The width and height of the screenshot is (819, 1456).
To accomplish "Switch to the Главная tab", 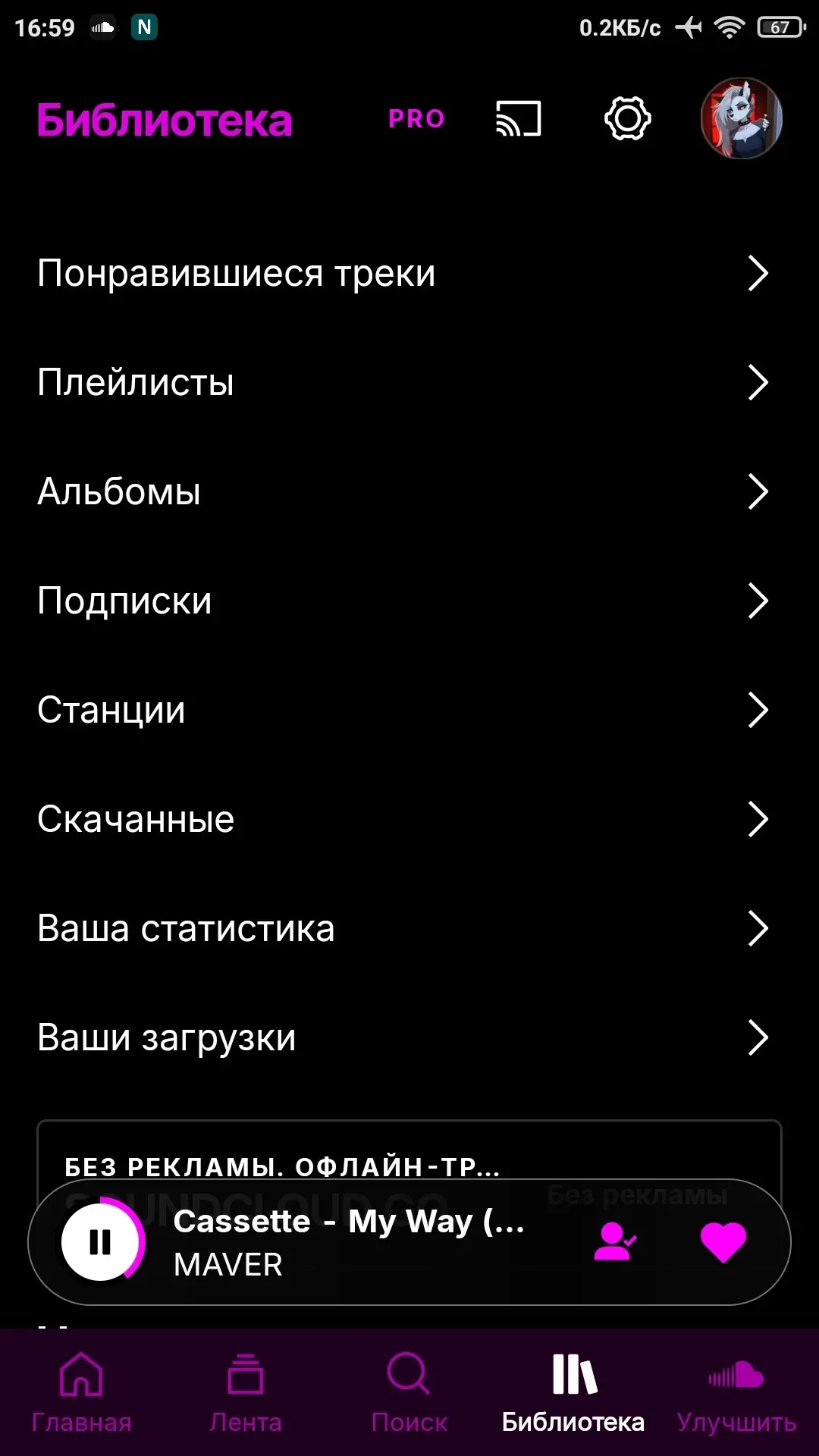I will coord(82,1394).
